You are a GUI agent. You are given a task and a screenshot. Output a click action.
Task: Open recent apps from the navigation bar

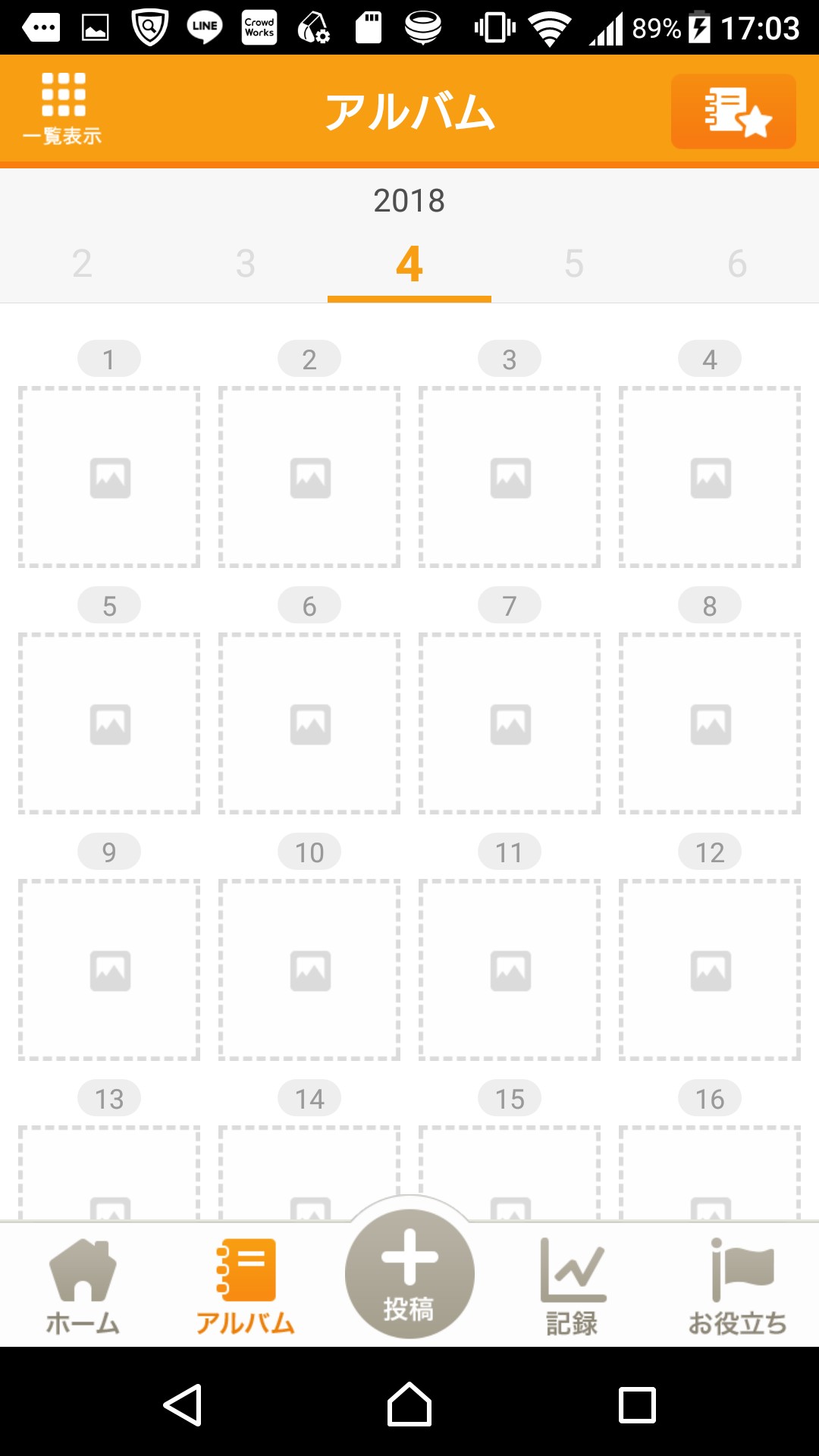point(637,1405)
